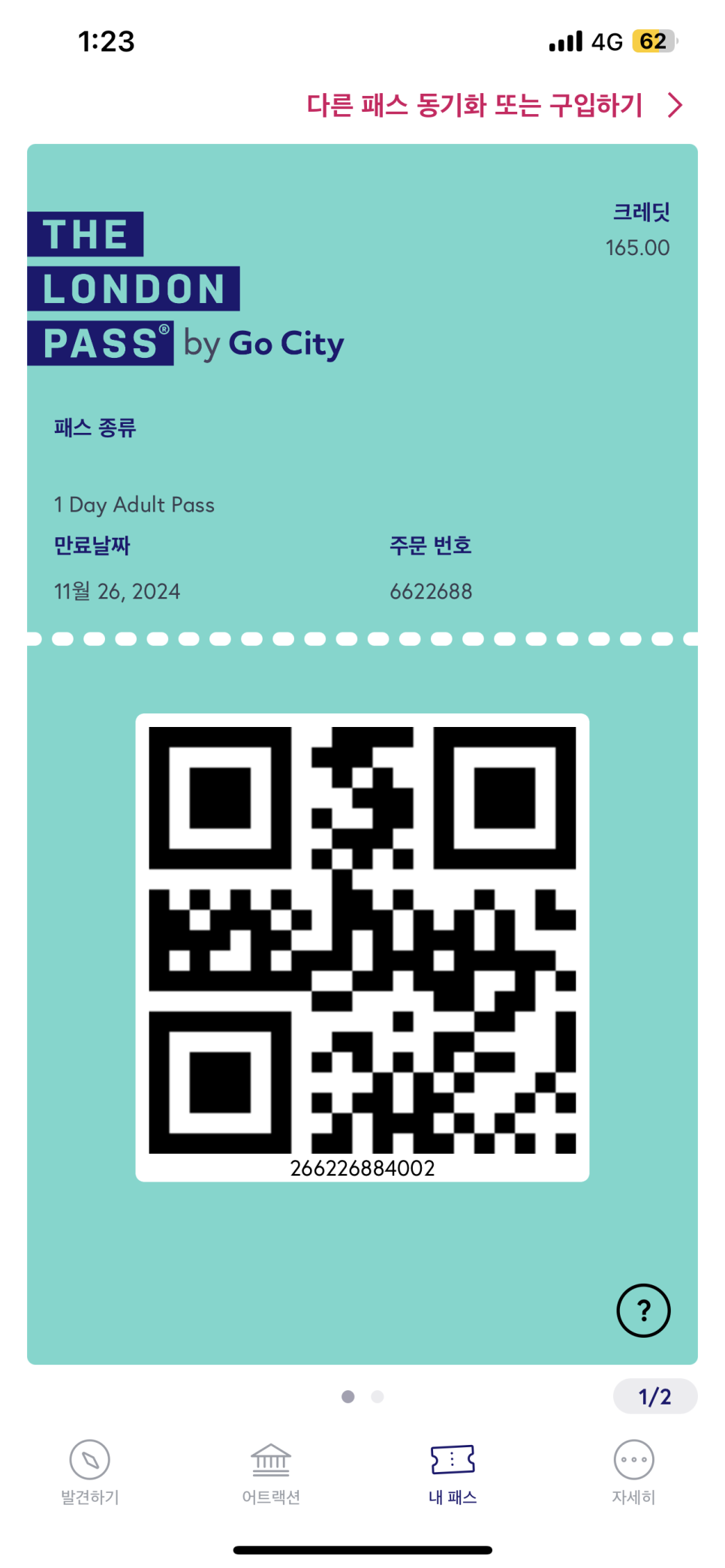
Task: Tap the second page indicator dot
Action: pyautogui.click(x=378, y=1396)
